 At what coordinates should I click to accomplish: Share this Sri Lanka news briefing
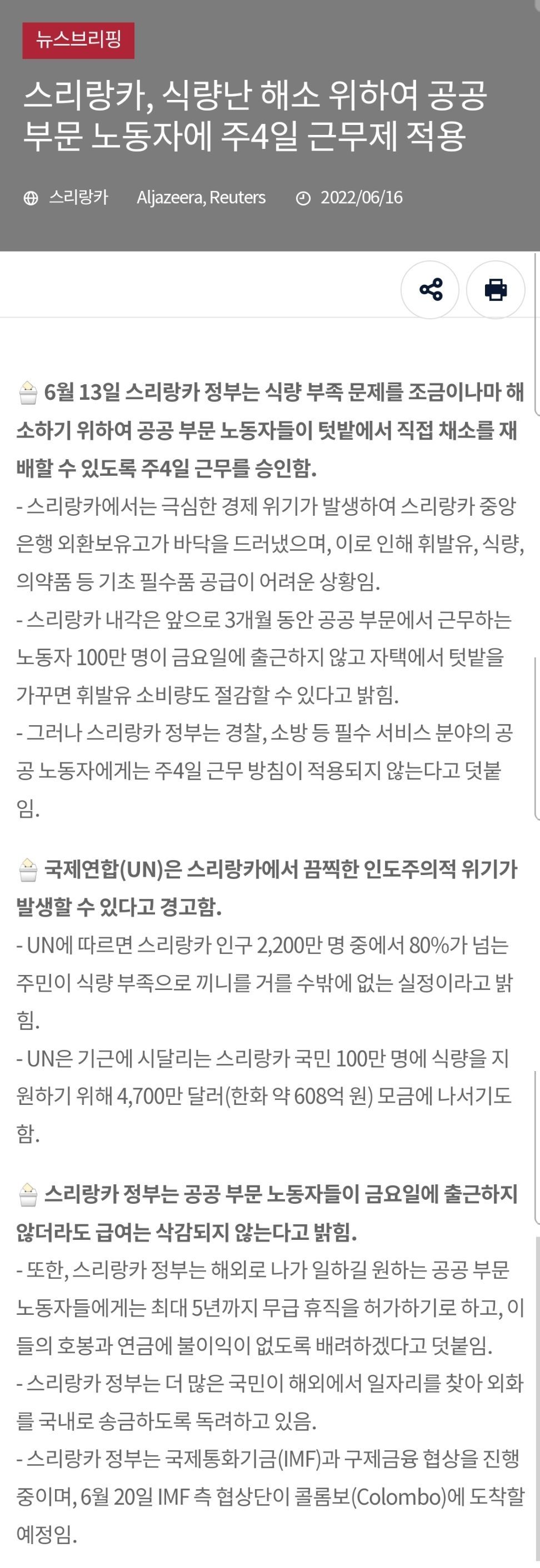[431, 289]
